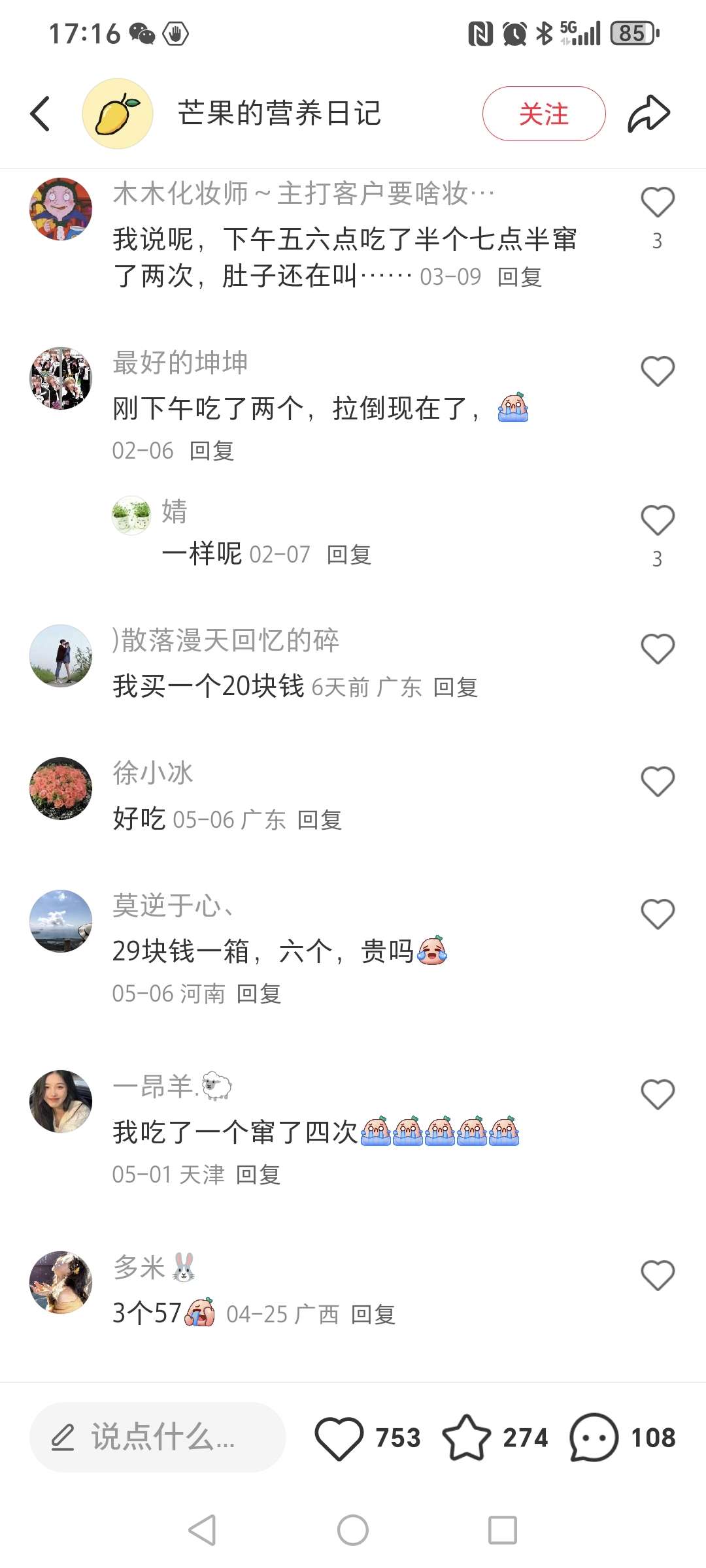The image size is (706, 1568).
Task: Open 芒果的营养日记 author avatar
Action: pos(118,114)
